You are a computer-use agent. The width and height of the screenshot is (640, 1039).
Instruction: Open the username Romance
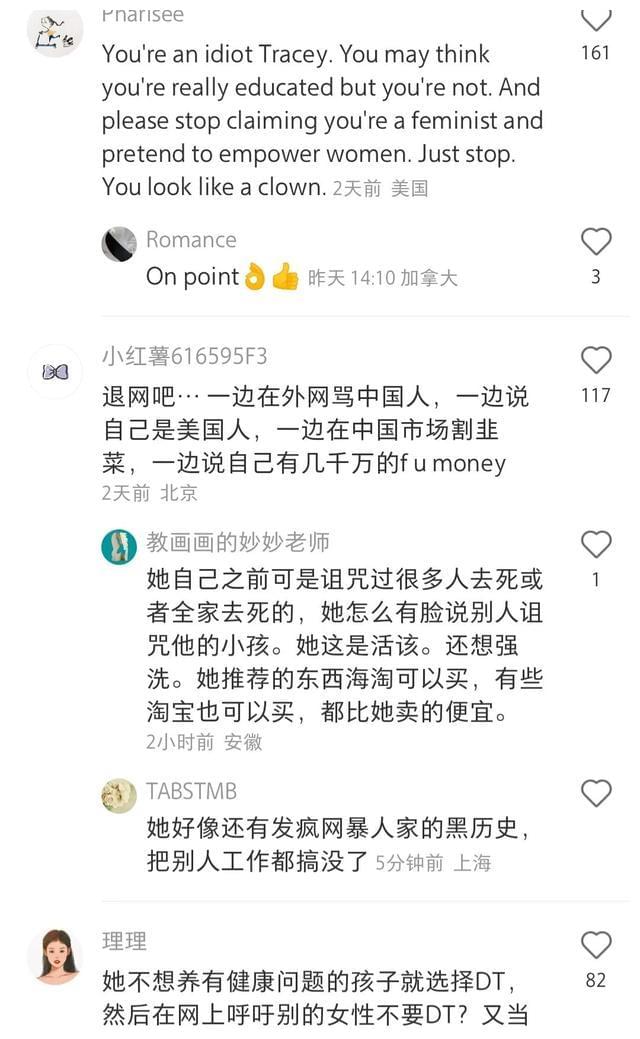pos(191,240)
